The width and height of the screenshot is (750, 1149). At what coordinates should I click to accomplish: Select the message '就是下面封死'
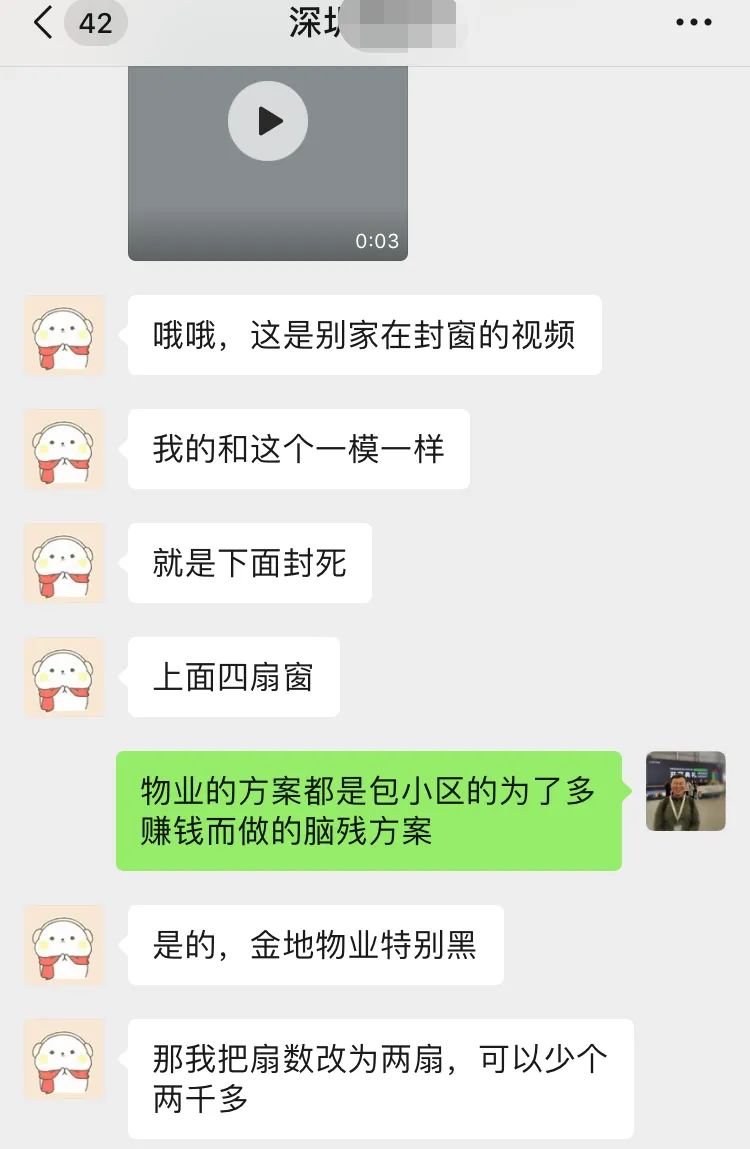[x=248, y=563]
